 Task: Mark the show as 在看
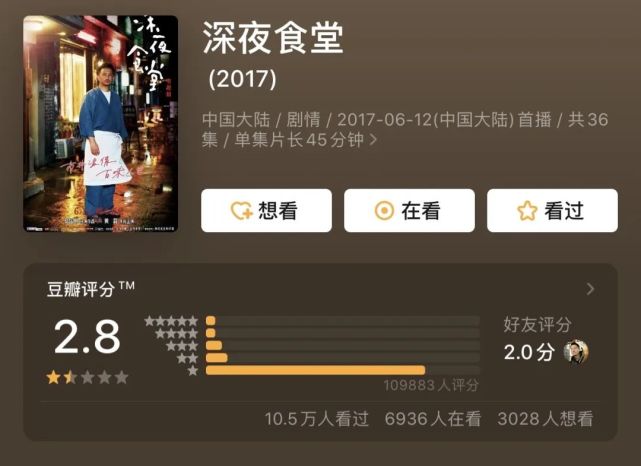click(409, 211)
